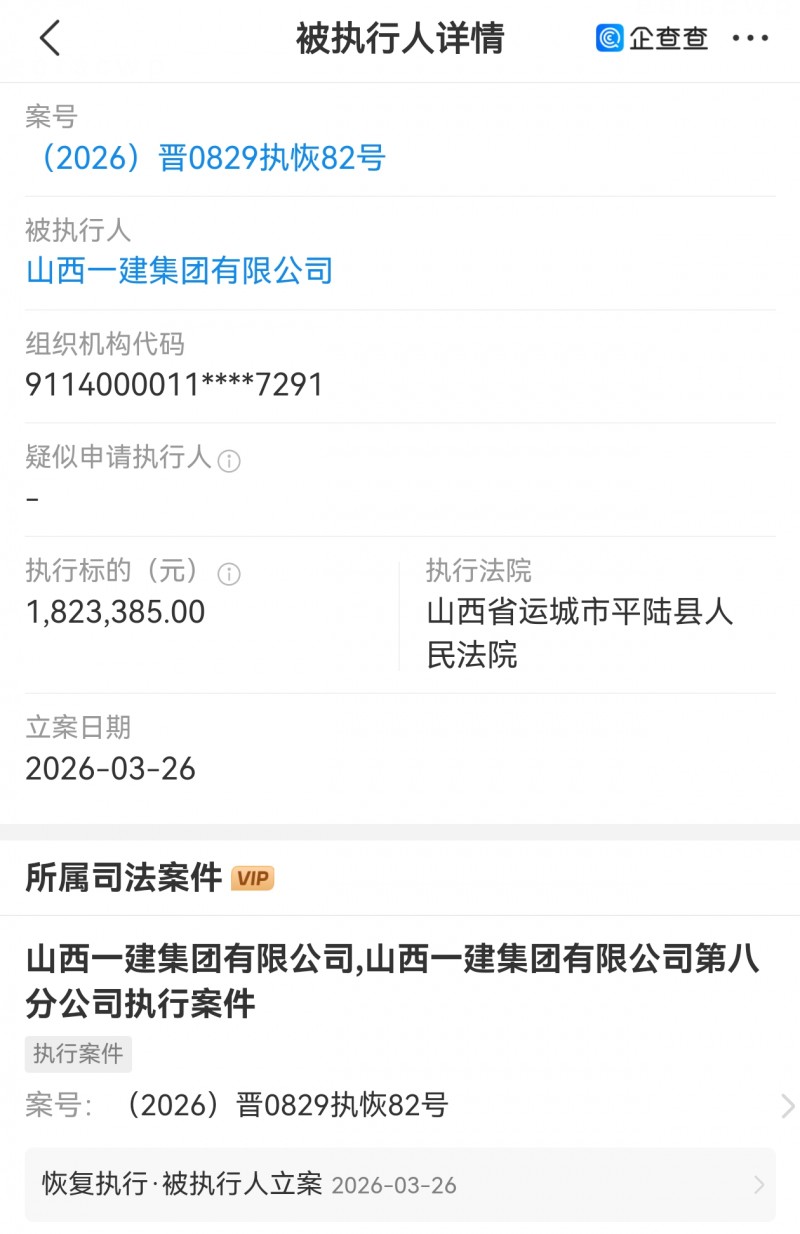Open case number （2026）晋0829执恢82号 link
The height and width of the screenshot is (1234, 800).
(x=210, y=157)
